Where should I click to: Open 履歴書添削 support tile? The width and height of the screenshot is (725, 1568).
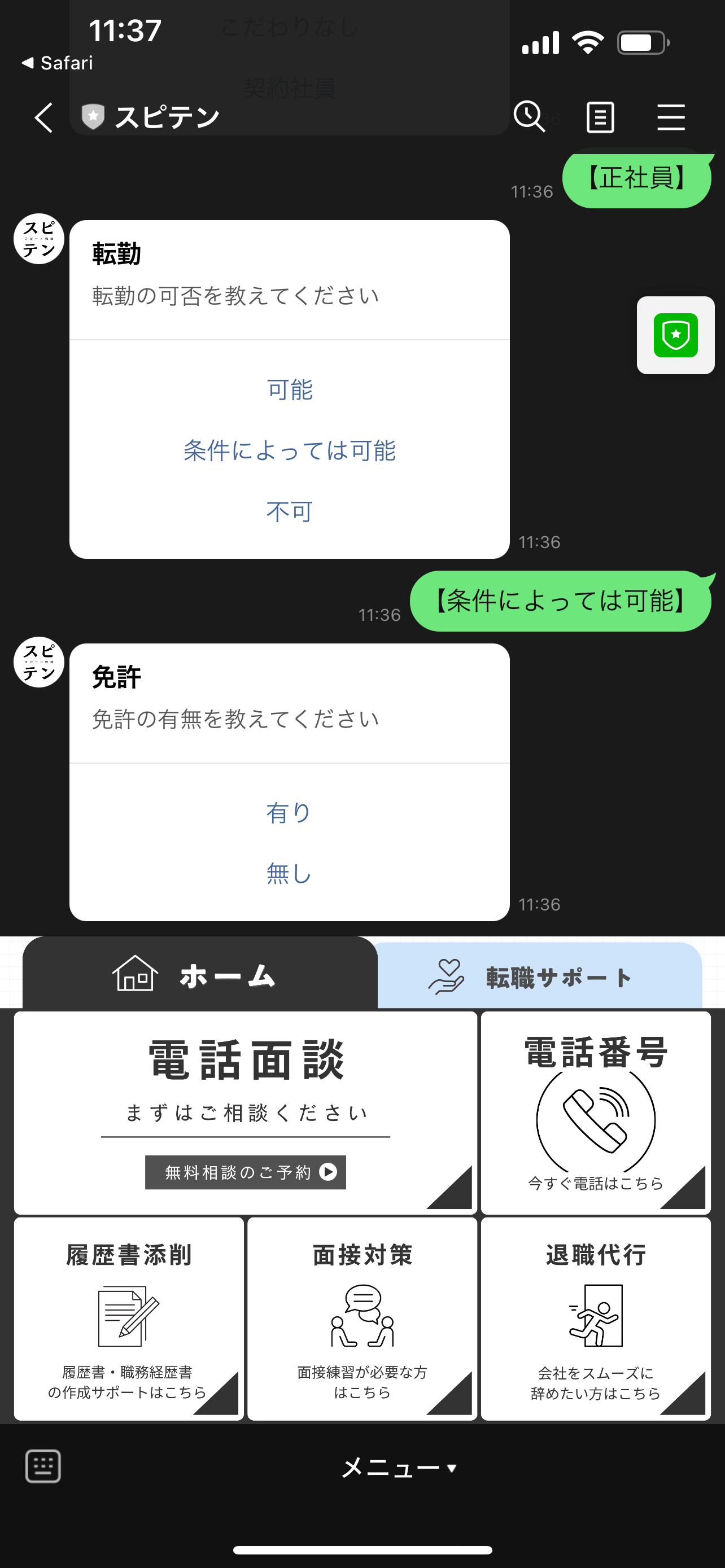128,1319
